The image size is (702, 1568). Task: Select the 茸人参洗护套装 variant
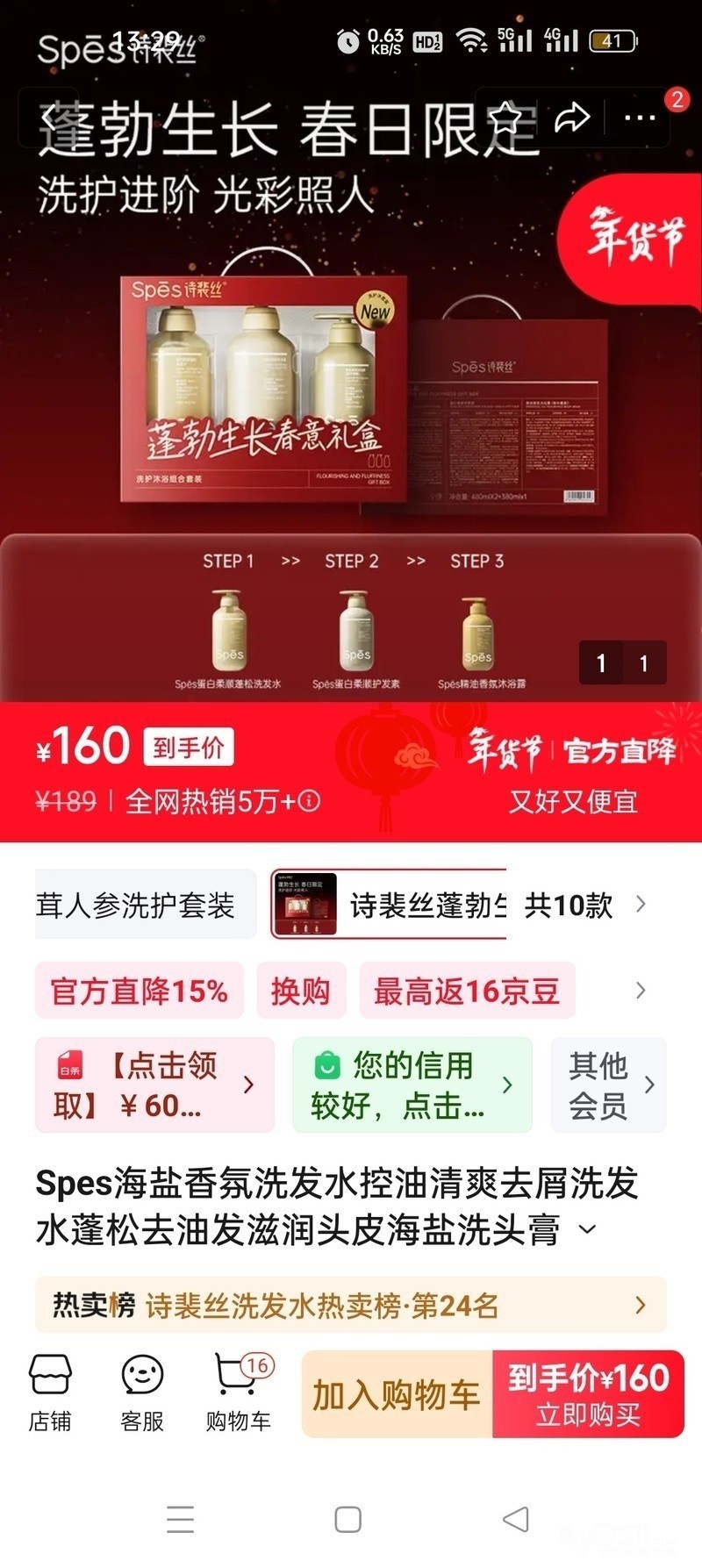140,905
